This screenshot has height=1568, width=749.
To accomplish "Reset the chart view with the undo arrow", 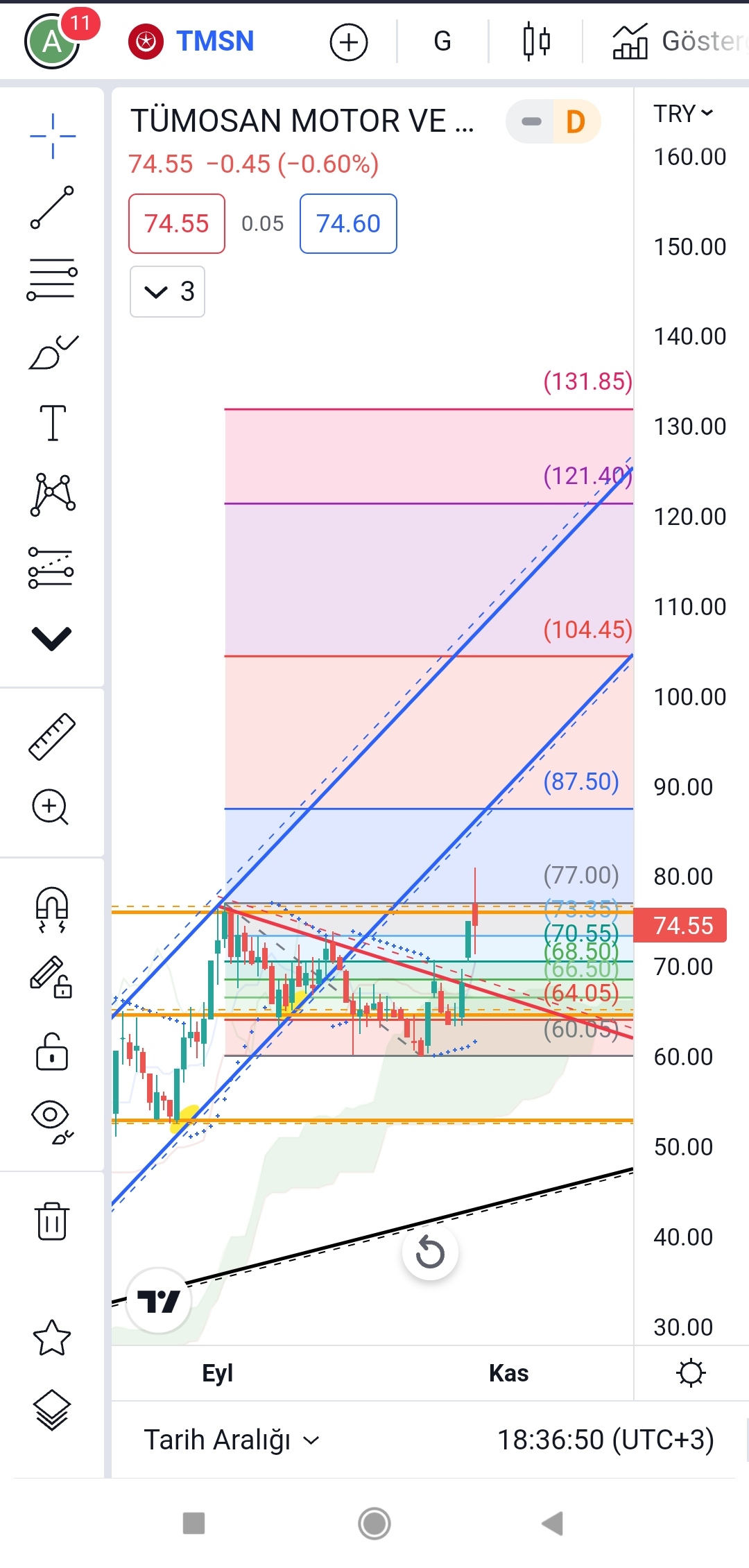I will [x=430, y=1252].
